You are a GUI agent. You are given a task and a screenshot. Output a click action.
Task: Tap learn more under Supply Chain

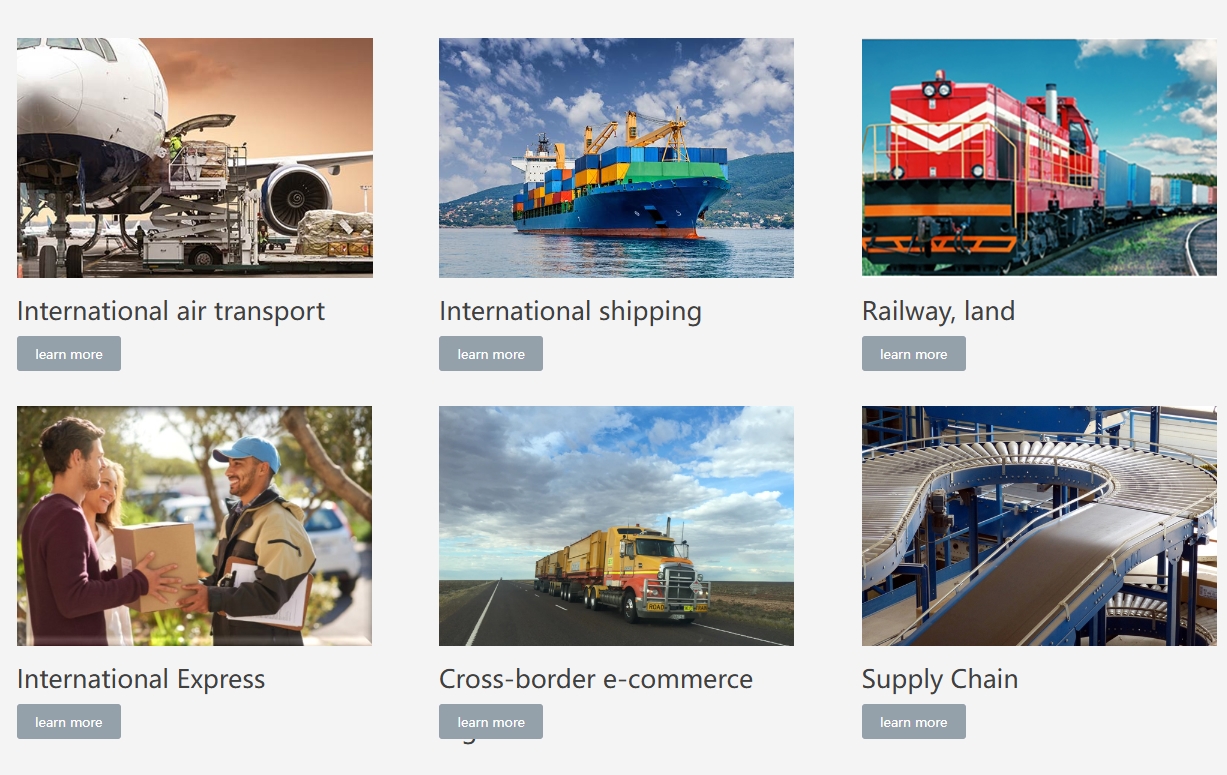pyautogui.click(x=913, y=722)
